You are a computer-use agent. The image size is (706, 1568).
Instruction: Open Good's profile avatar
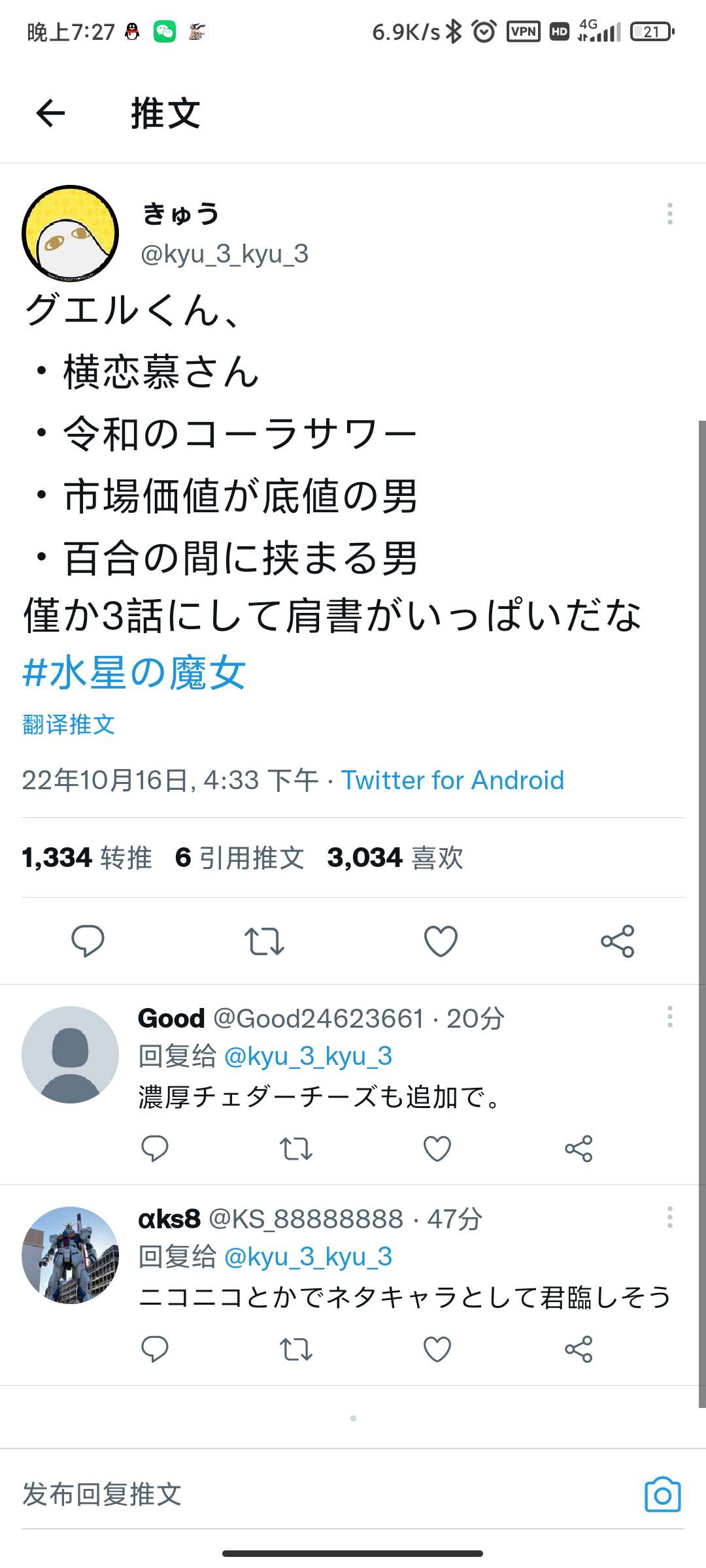click(71, 1054)
